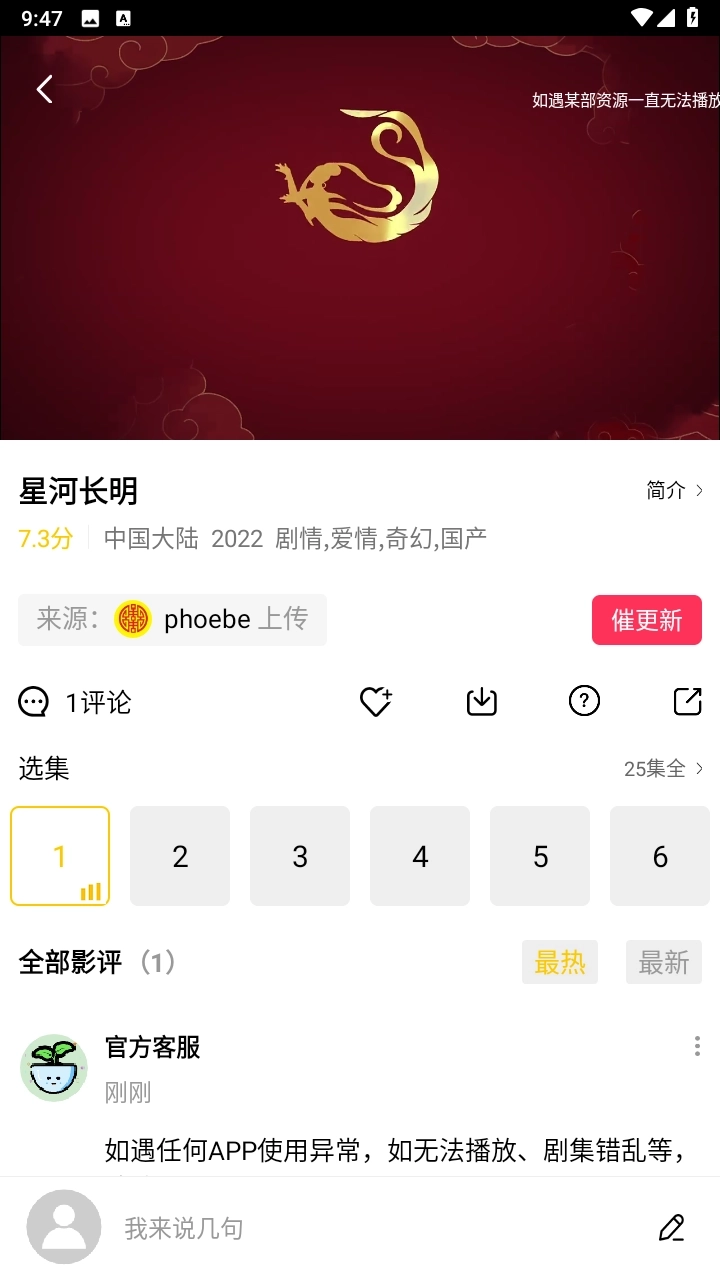
Task: Tap the 催更新 button
Action: tap(646, 620)
